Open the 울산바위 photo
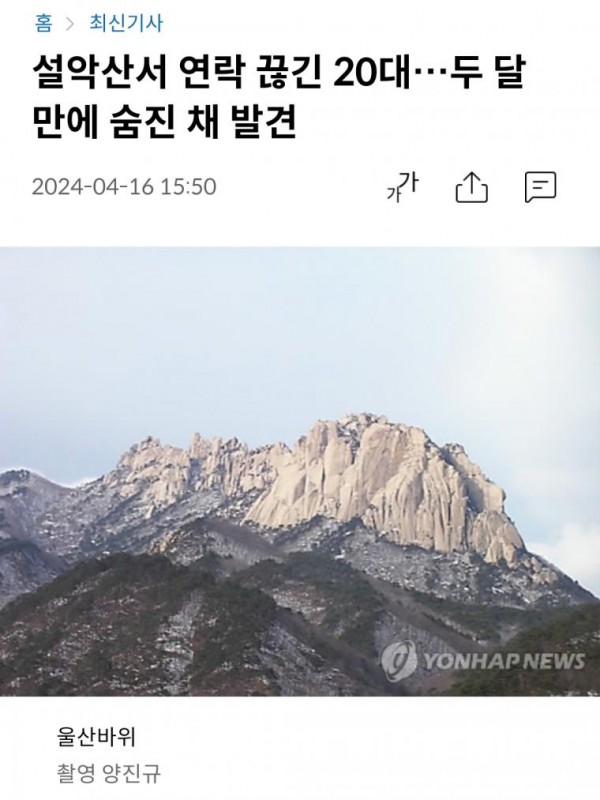This screenshot has width=600, height=800. [x=300, y=470]
